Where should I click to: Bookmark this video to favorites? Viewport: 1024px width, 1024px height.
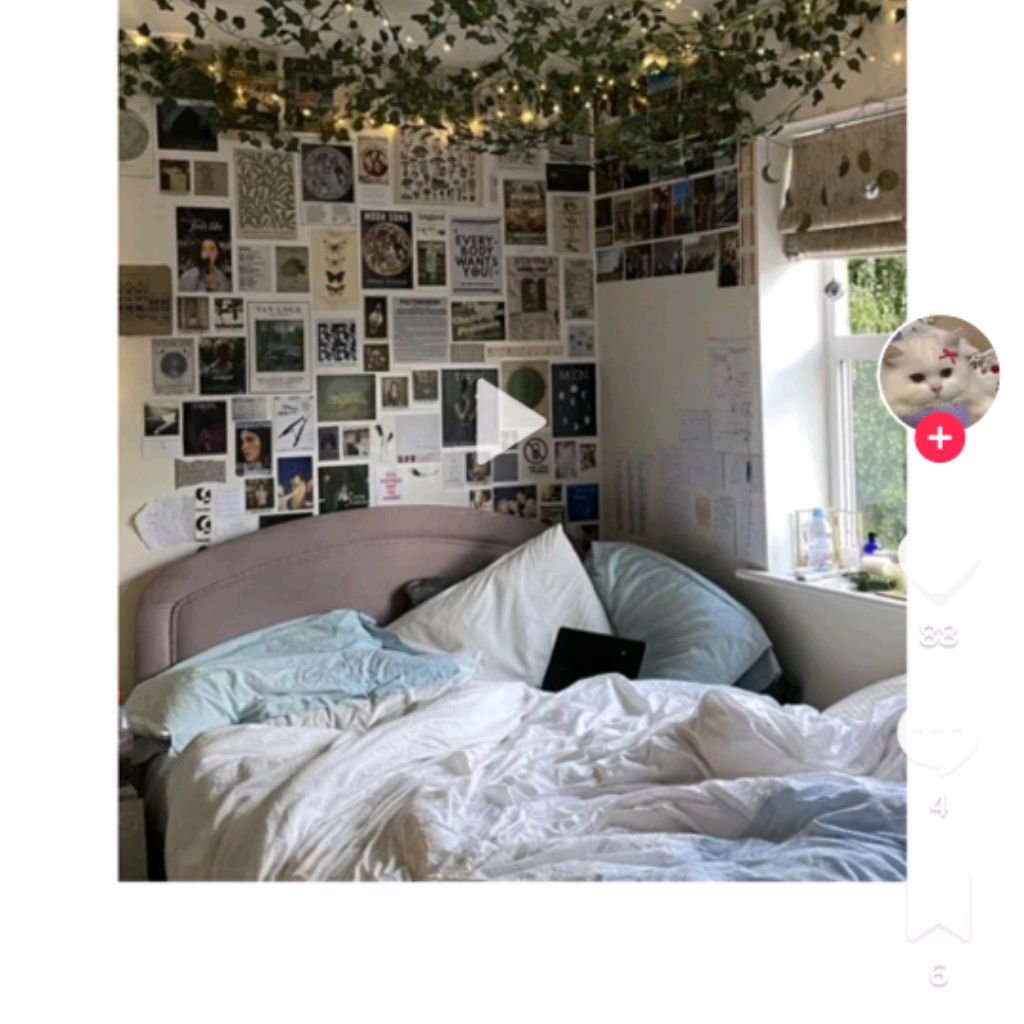point(938,908)
